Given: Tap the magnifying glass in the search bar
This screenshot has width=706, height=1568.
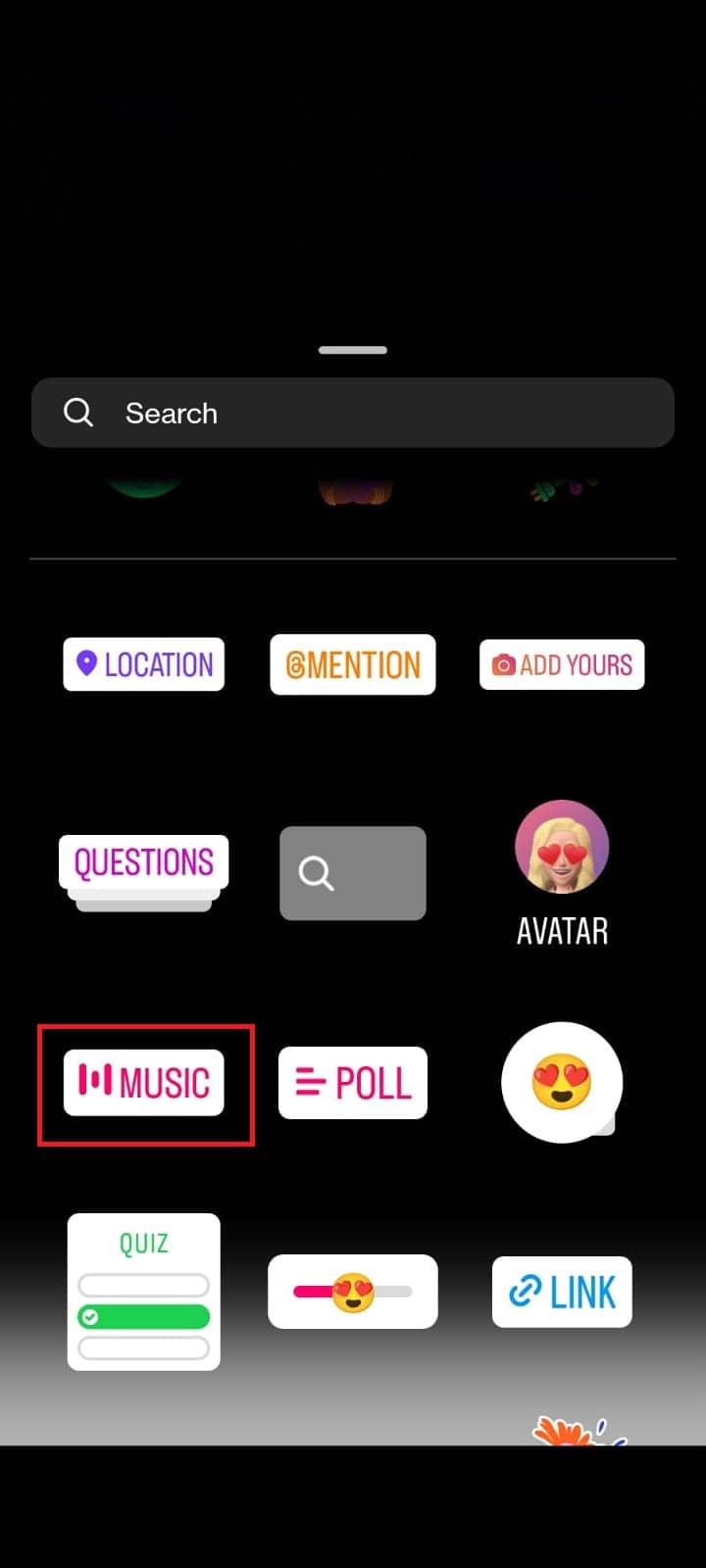Looking at the screenshot, I should tap(78, 413).
